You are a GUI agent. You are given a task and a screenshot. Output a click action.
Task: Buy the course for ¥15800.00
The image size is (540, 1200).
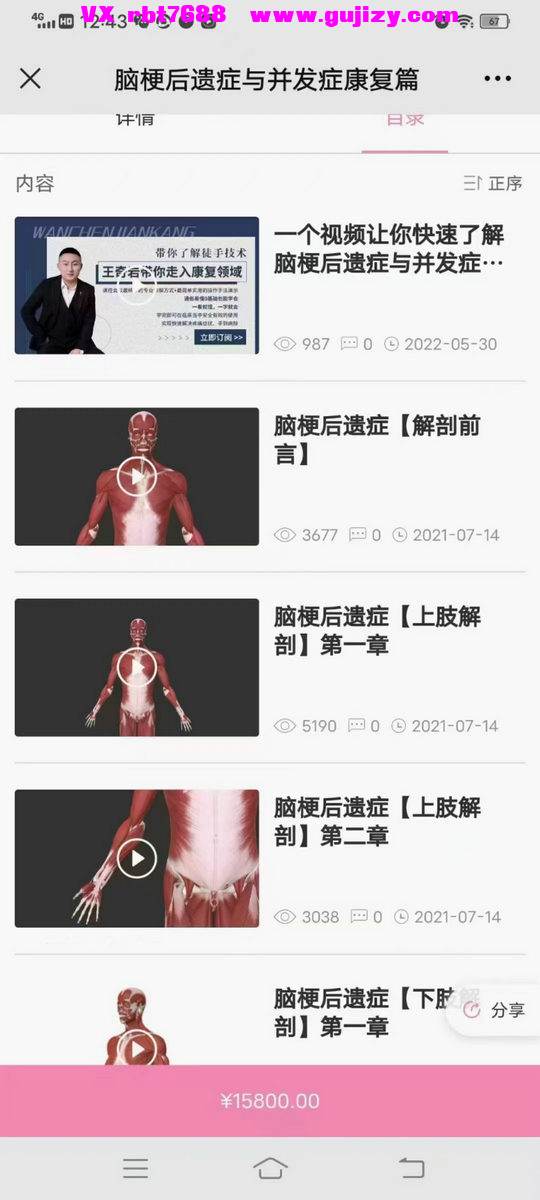270,1101
